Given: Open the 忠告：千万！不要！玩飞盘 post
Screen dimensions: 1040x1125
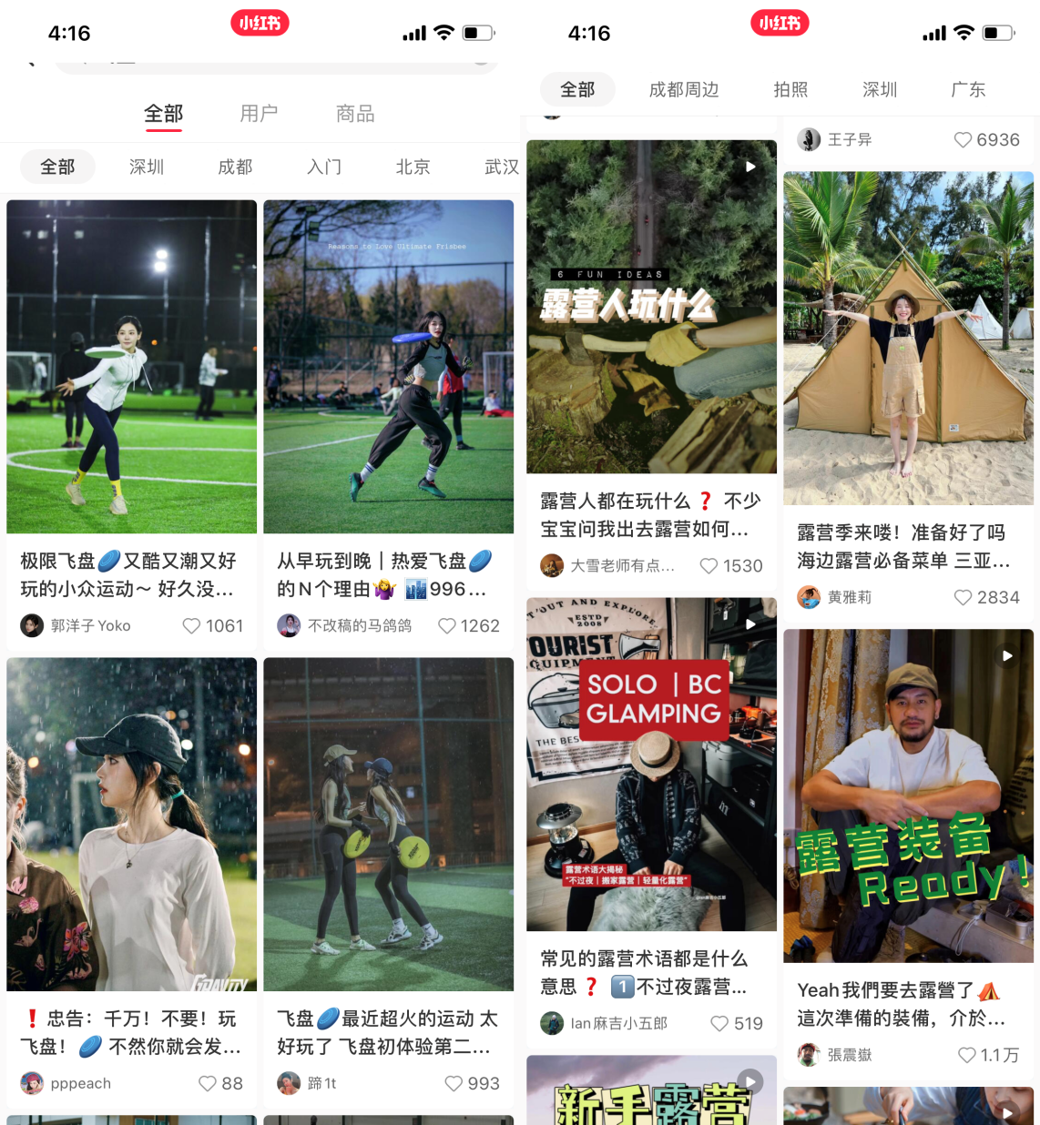Looking at the screenshot, I should (x=131, y=824).
